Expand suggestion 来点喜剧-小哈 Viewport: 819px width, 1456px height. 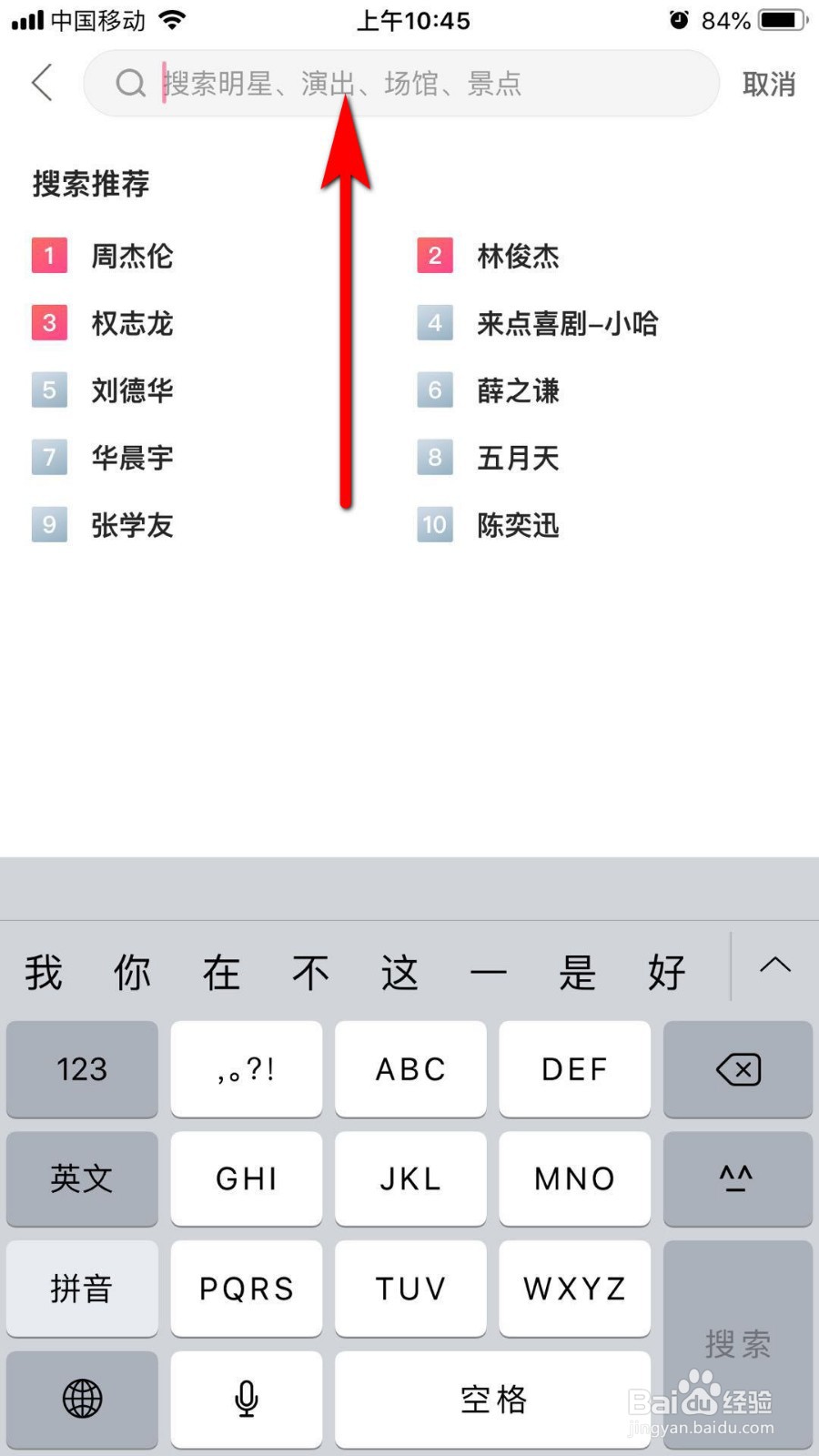click(566, 323)
